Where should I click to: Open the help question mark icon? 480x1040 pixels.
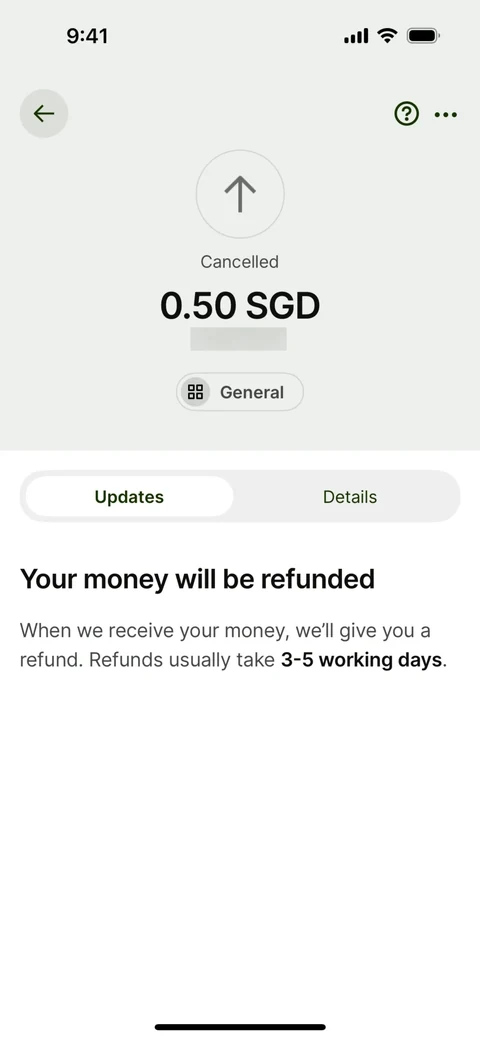tap(406, 114)
